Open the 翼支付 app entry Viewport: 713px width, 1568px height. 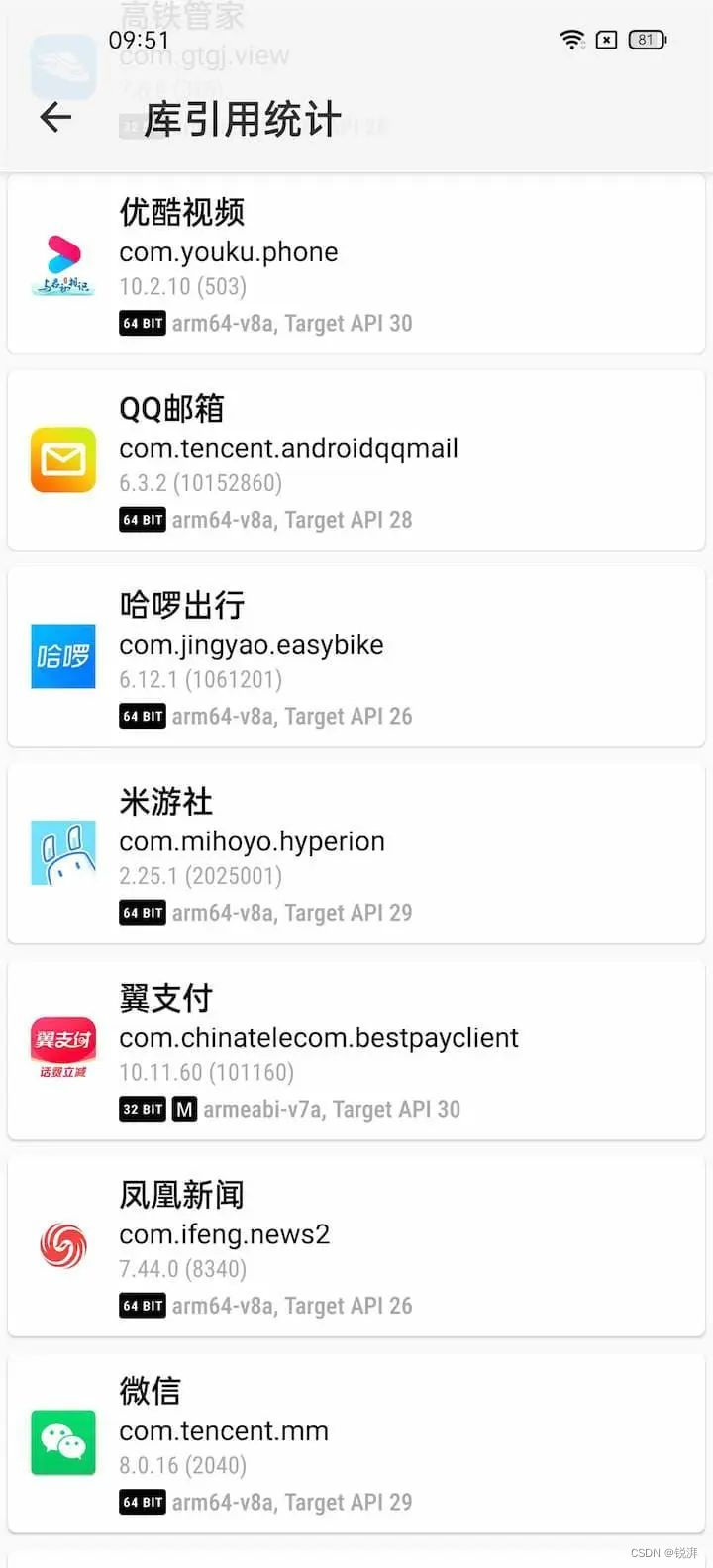[356, 1050]
